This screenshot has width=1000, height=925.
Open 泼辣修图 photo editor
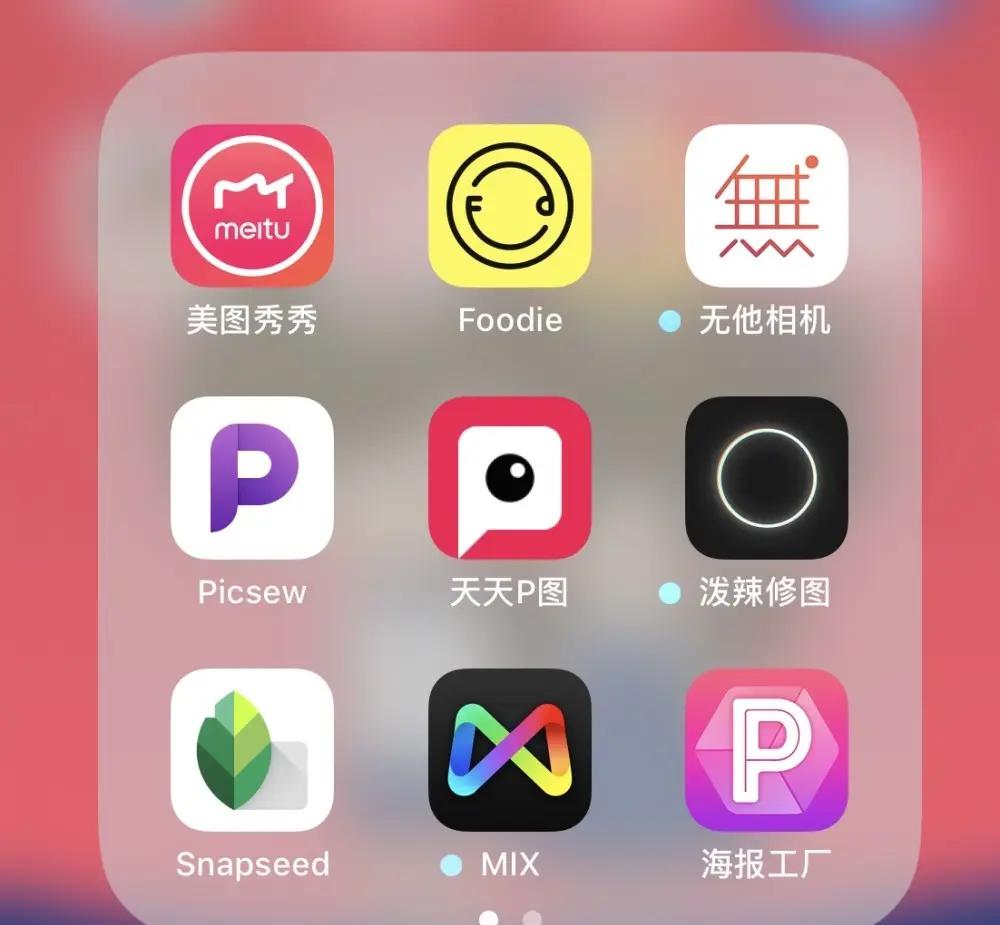click(766, 478)
